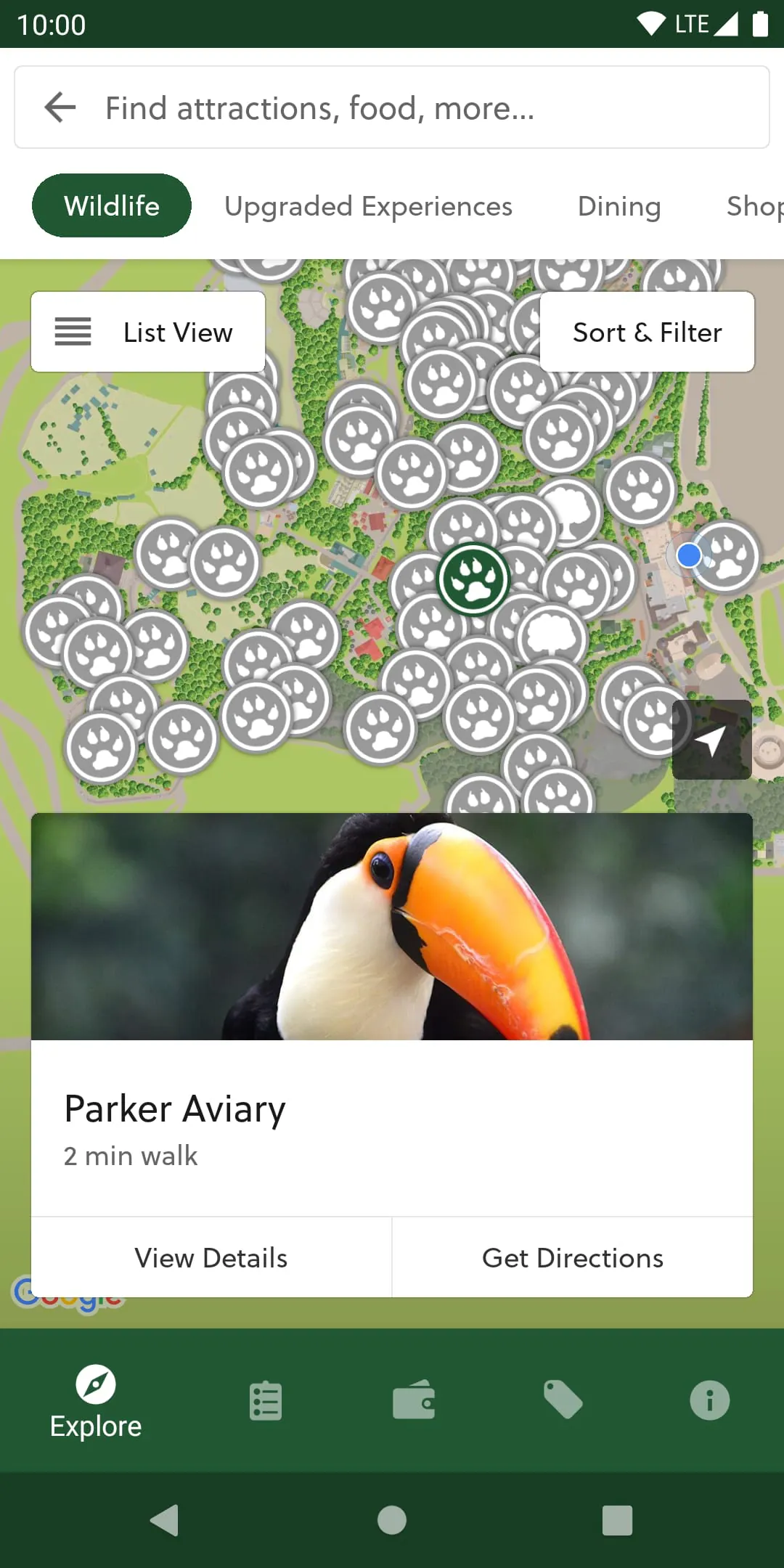Center map on my location arrow
The height and width of the screenshot is (1568, 784).
pos(711,740)
